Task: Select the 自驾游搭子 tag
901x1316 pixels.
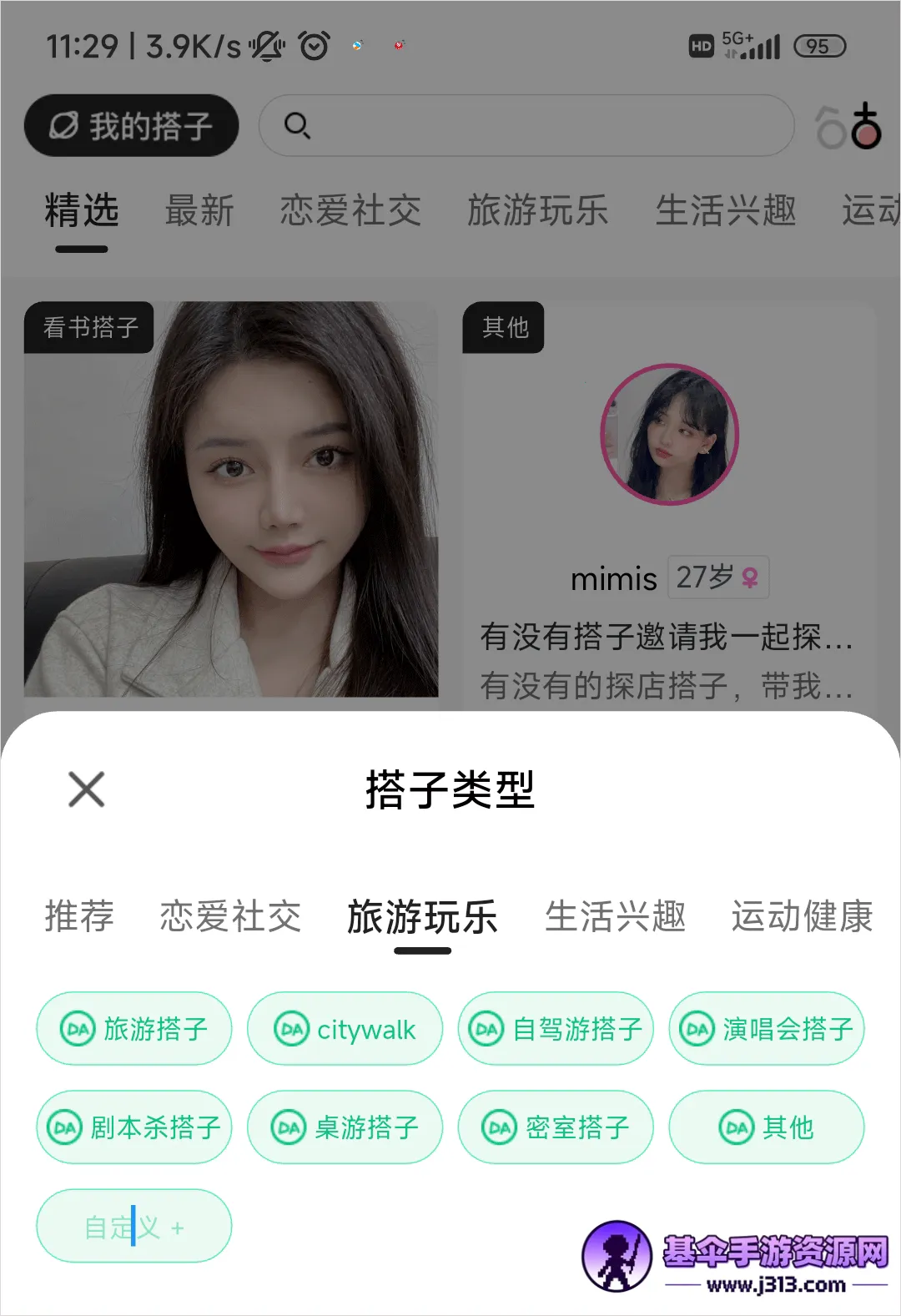Action: pyautogui.click(x=556, y=1029)
